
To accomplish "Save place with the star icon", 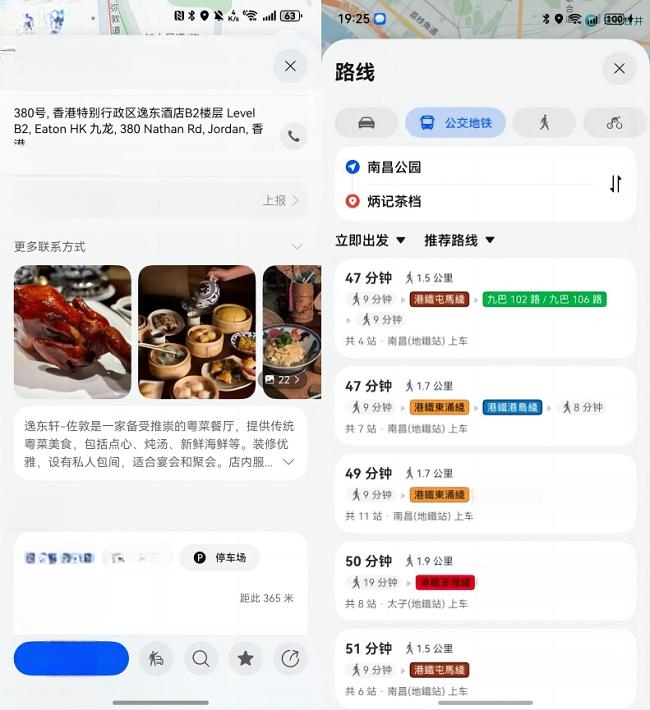I will 245,658.
